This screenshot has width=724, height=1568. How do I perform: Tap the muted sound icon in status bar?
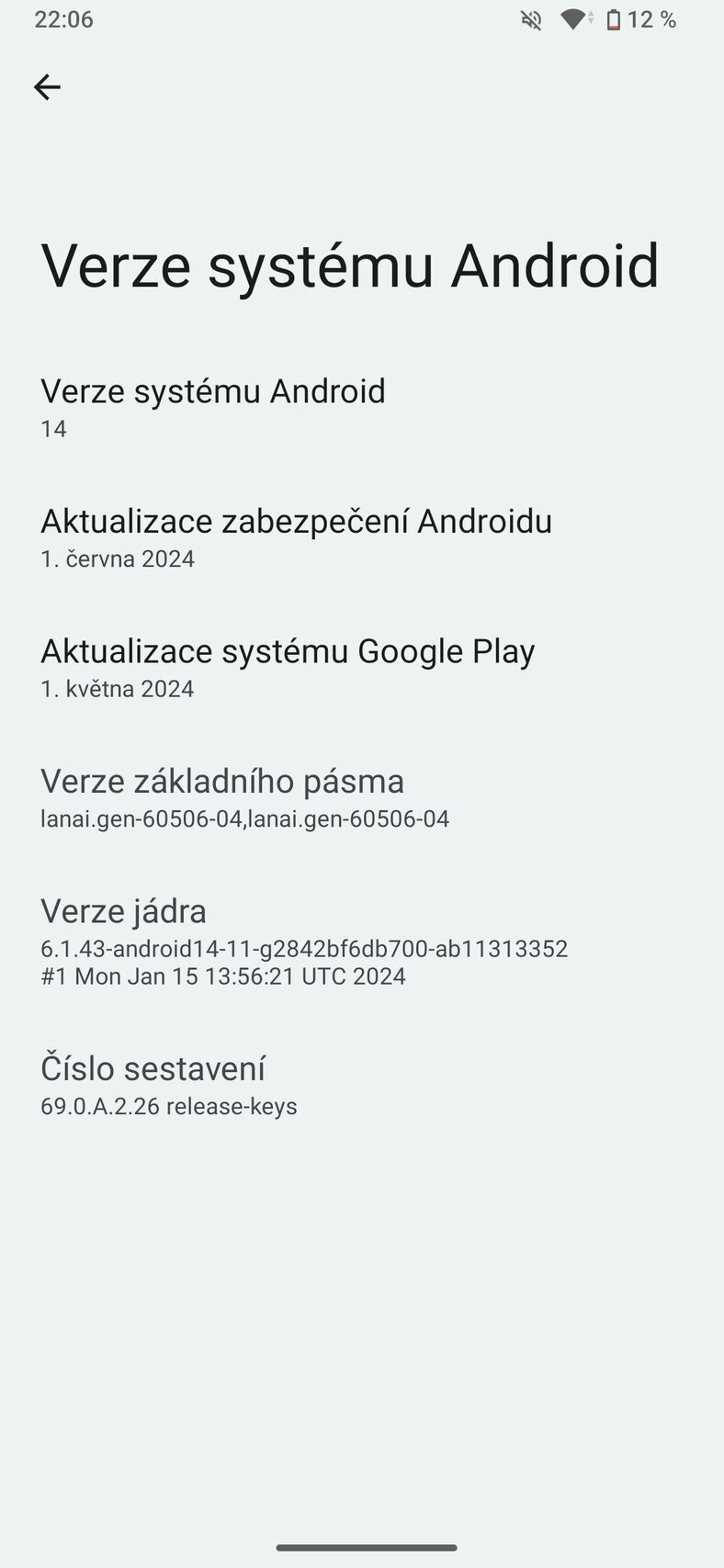530,18
